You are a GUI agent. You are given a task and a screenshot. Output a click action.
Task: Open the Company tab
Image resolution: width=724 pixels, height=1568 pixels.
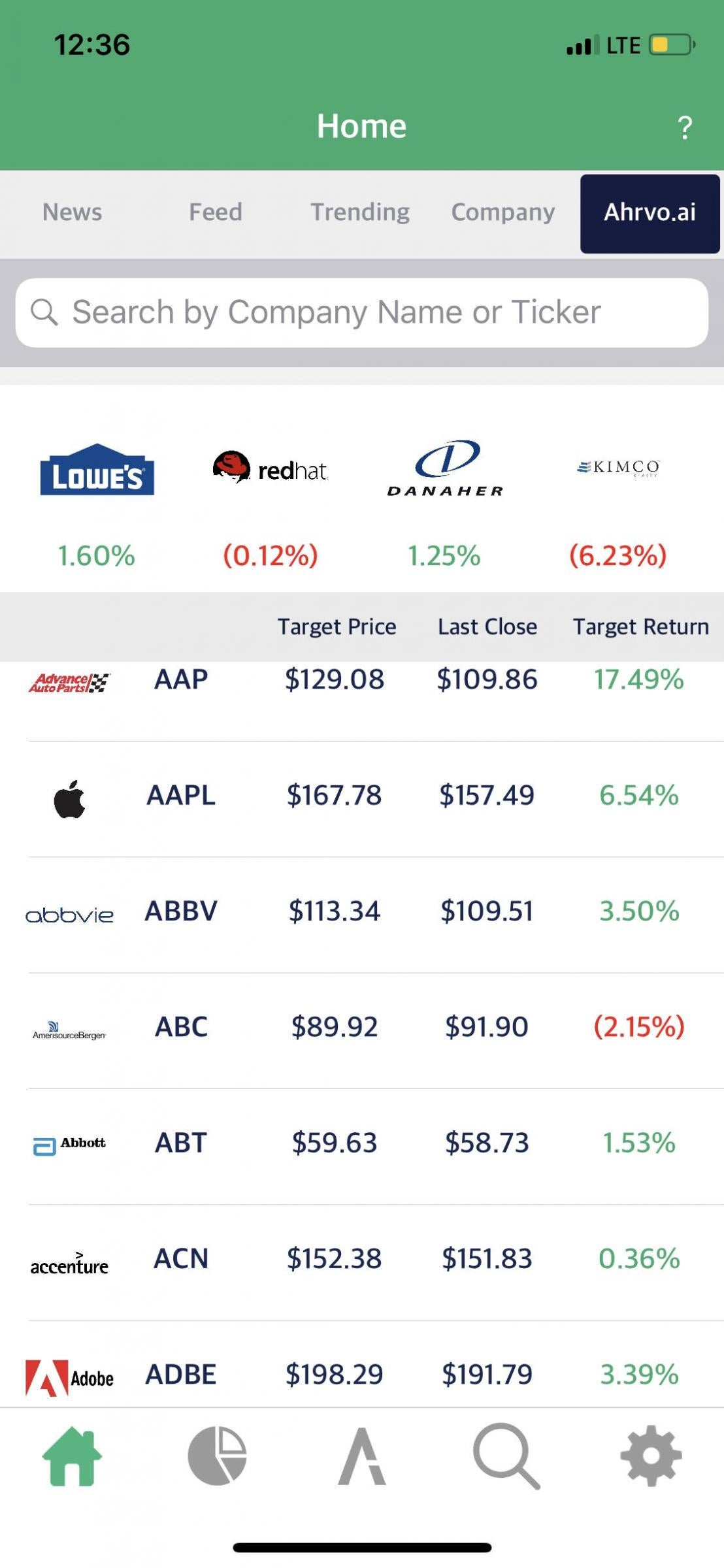point(503,212)
